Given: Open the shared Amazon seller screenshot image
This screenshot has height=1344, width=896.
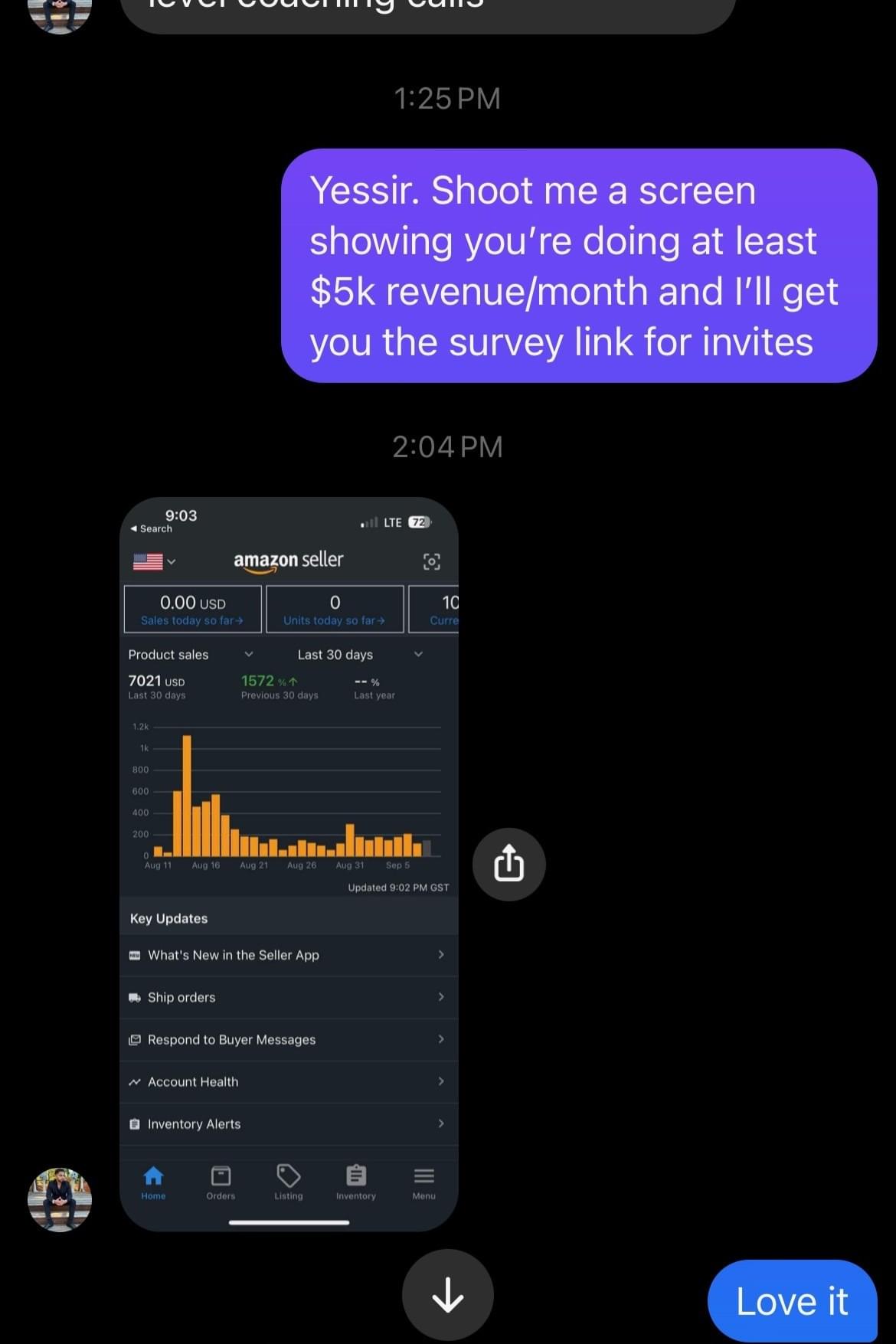Looking at the screenshot, I should (x=289, y=863).
